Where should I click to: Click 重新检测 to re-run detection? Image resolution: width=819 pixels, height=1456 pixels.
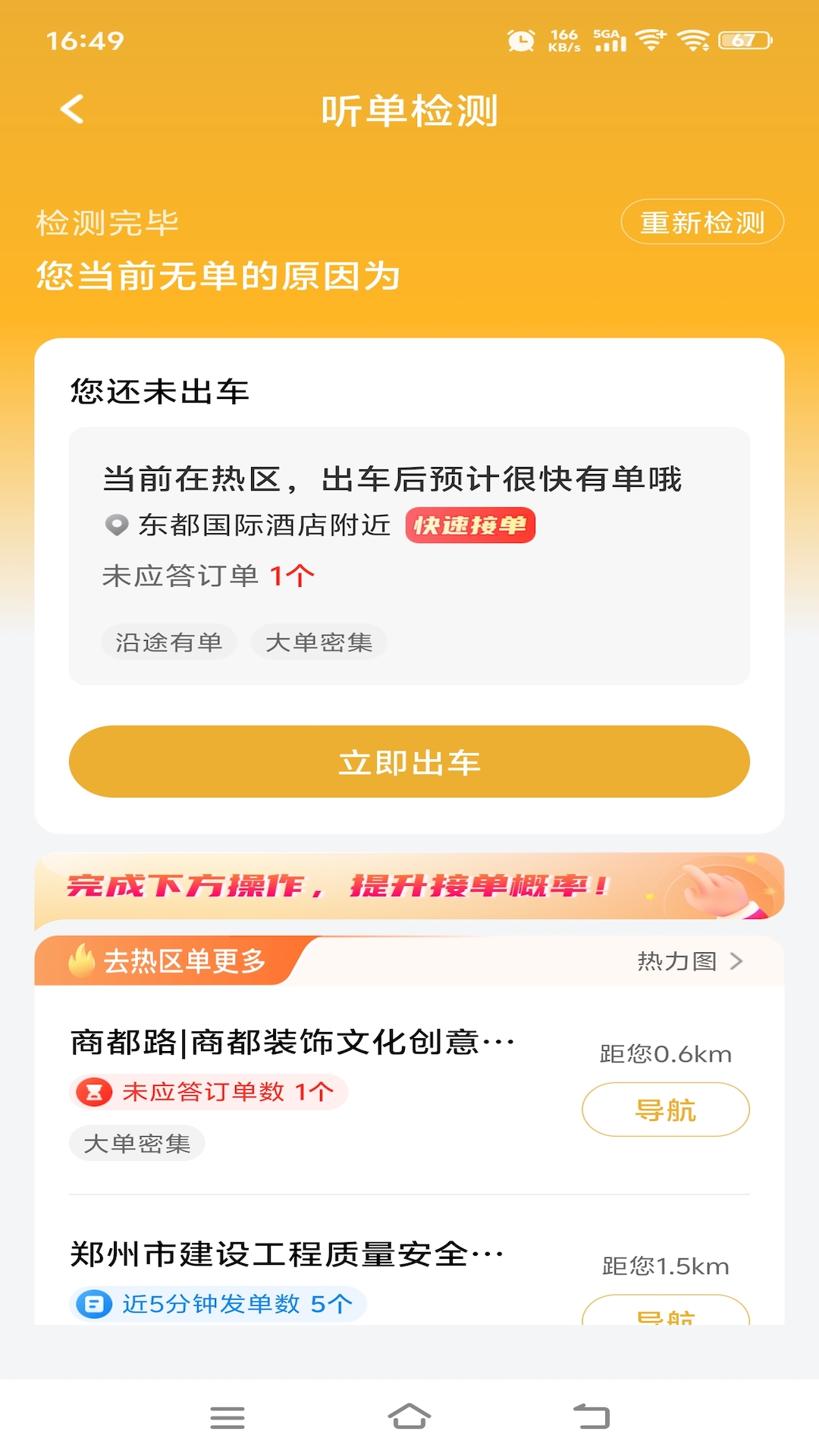(701, 221)
